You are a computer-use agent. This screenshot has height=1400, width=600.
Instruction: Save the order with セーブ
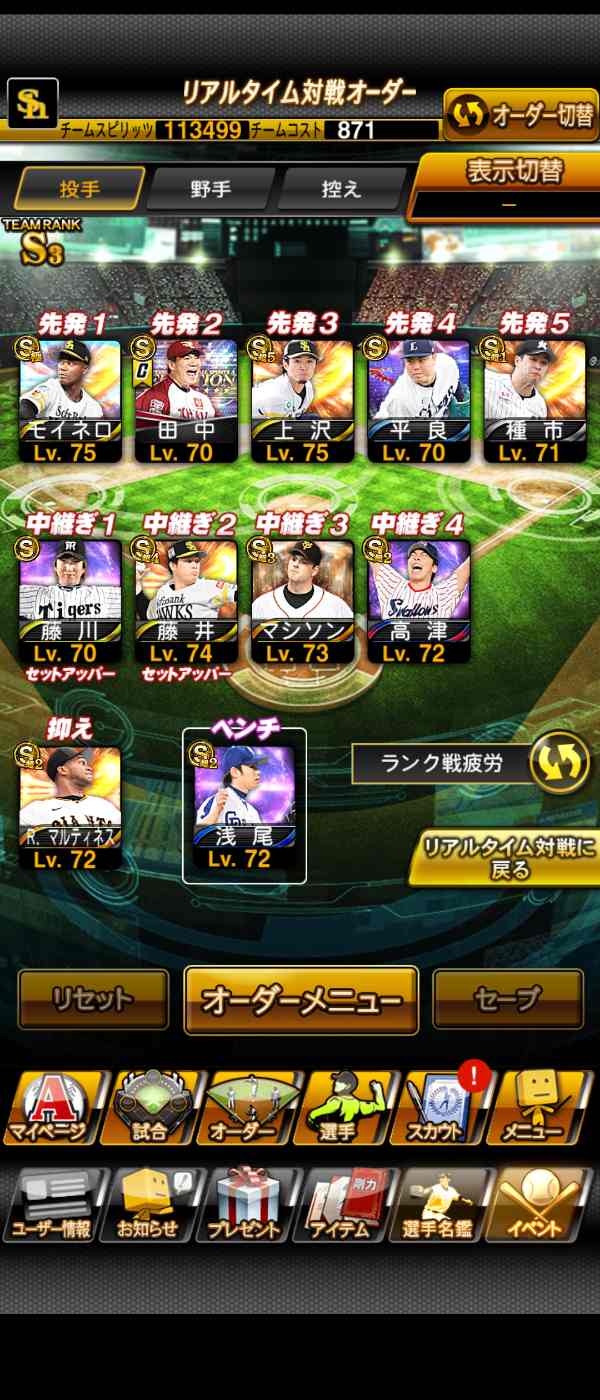coord(508,999)
